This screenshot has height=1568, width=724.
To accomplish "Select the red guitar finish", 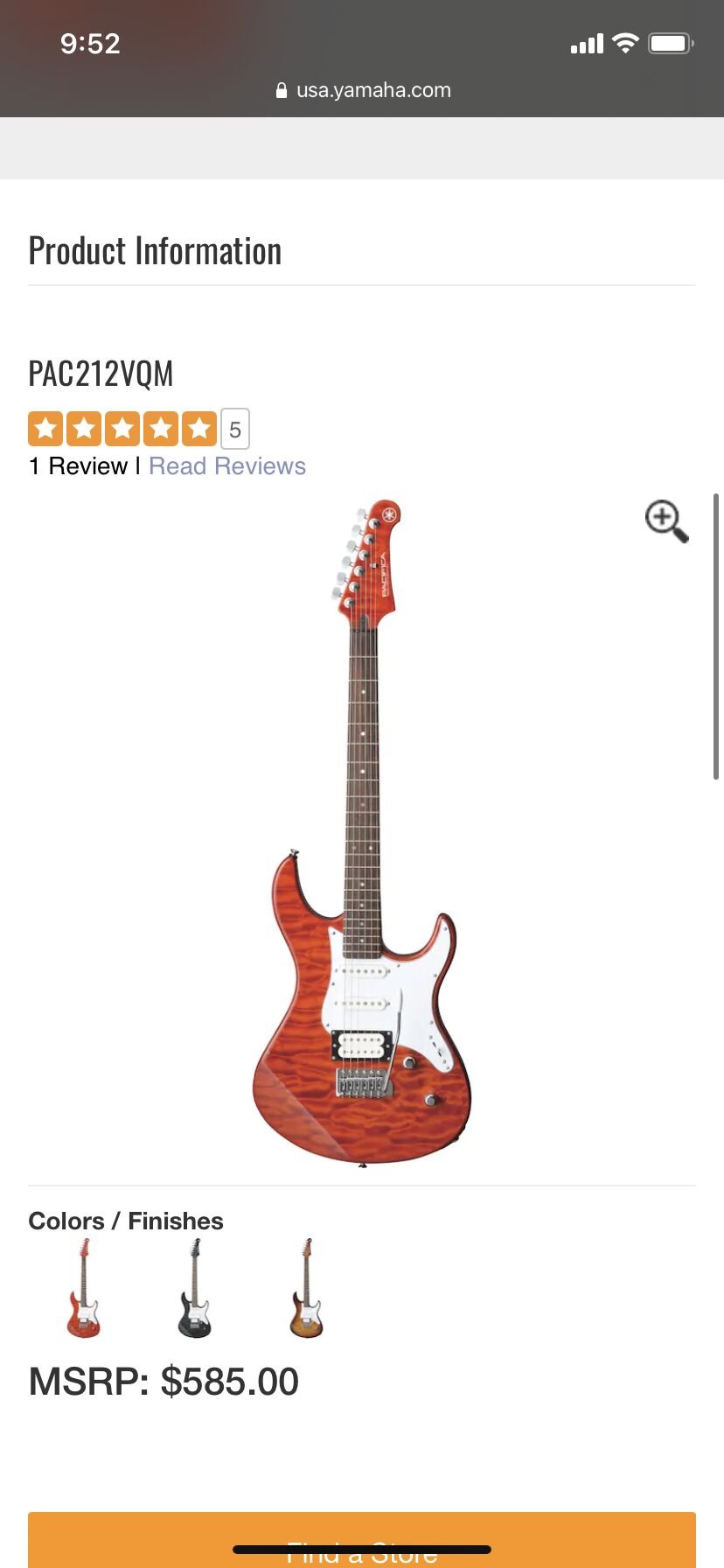I will coord(83,1288).
